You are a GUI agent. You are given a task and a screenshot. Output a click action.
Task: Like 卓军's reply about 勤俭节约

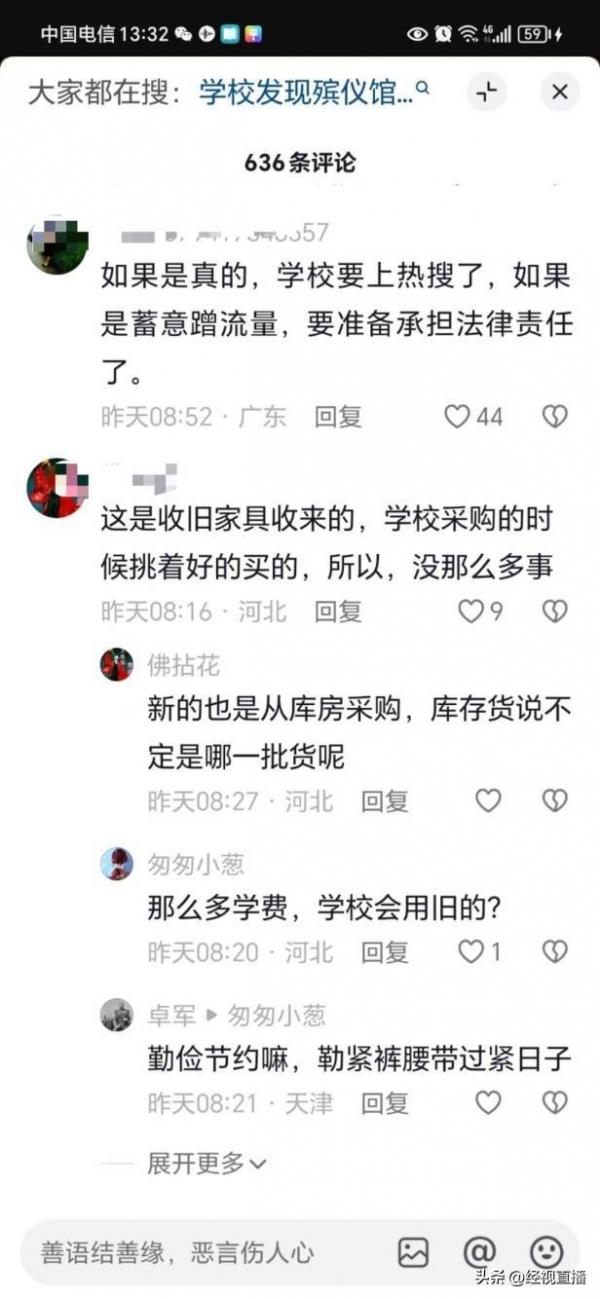[487, 1102]
